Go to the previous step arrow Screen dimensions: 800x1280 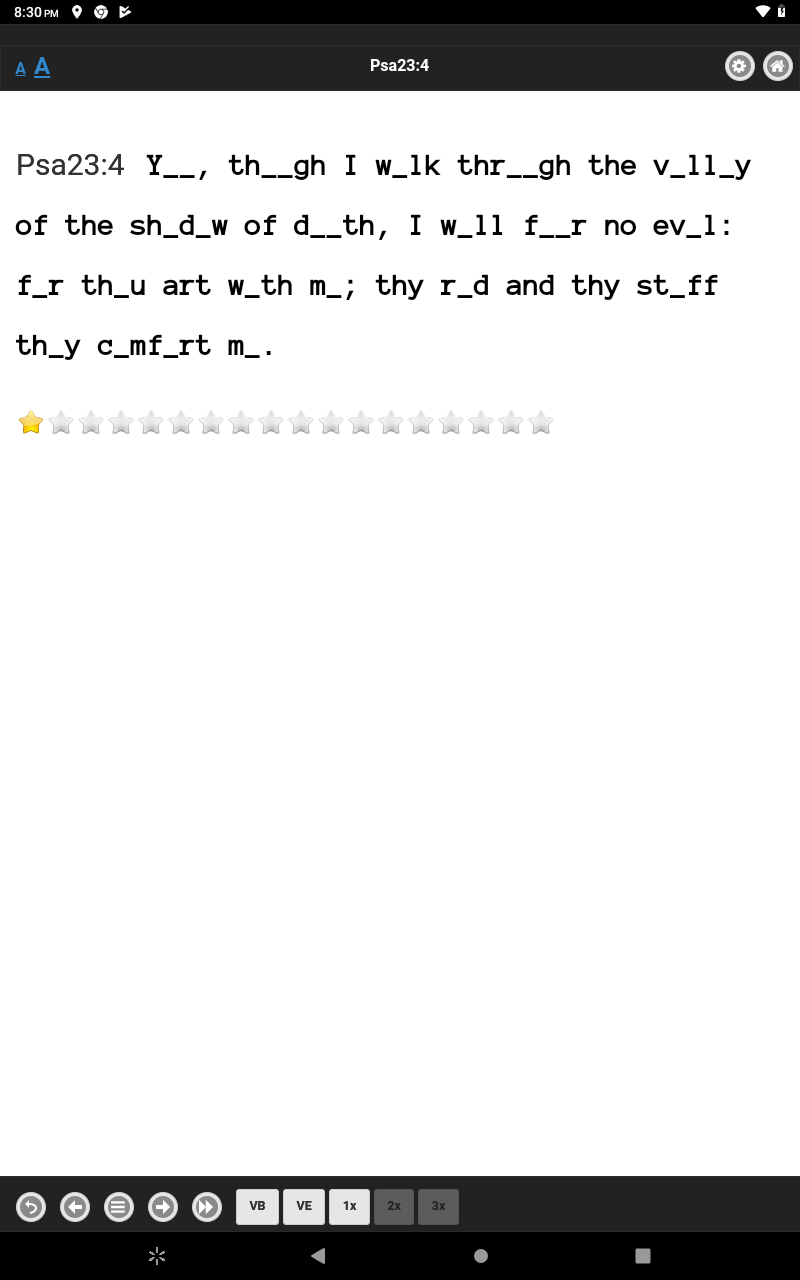75,1207
